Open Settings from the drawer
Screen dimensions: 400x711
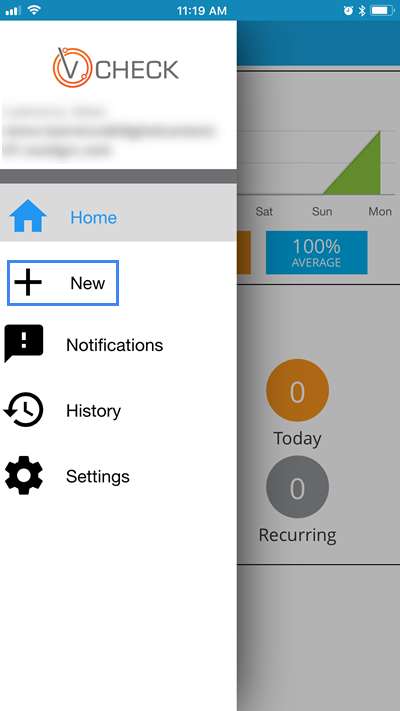click(x=118, y=476)
